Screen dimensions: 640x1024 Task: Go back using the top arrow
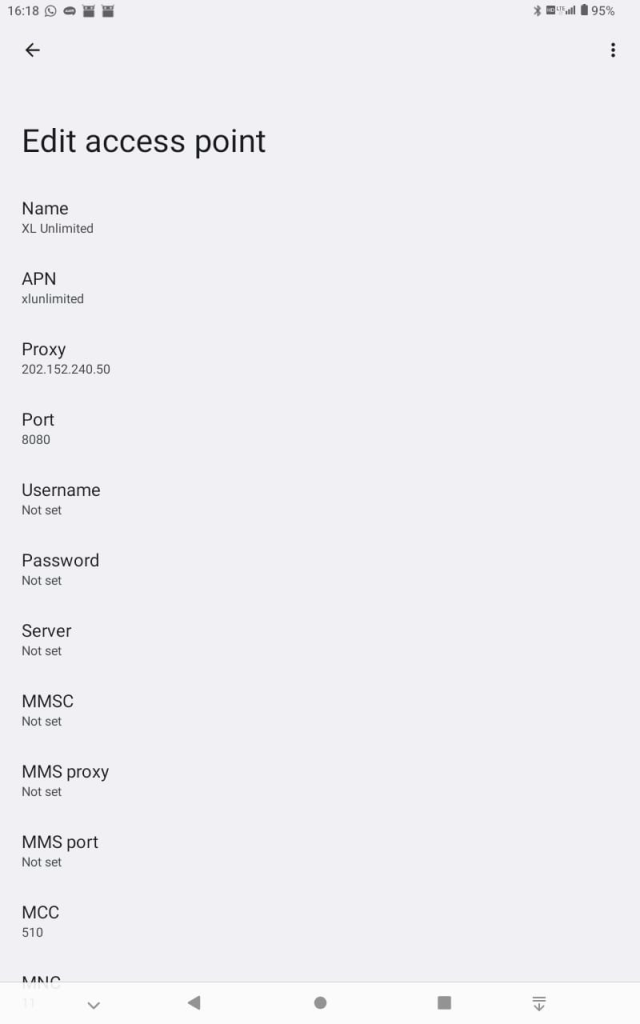(33, 50)
